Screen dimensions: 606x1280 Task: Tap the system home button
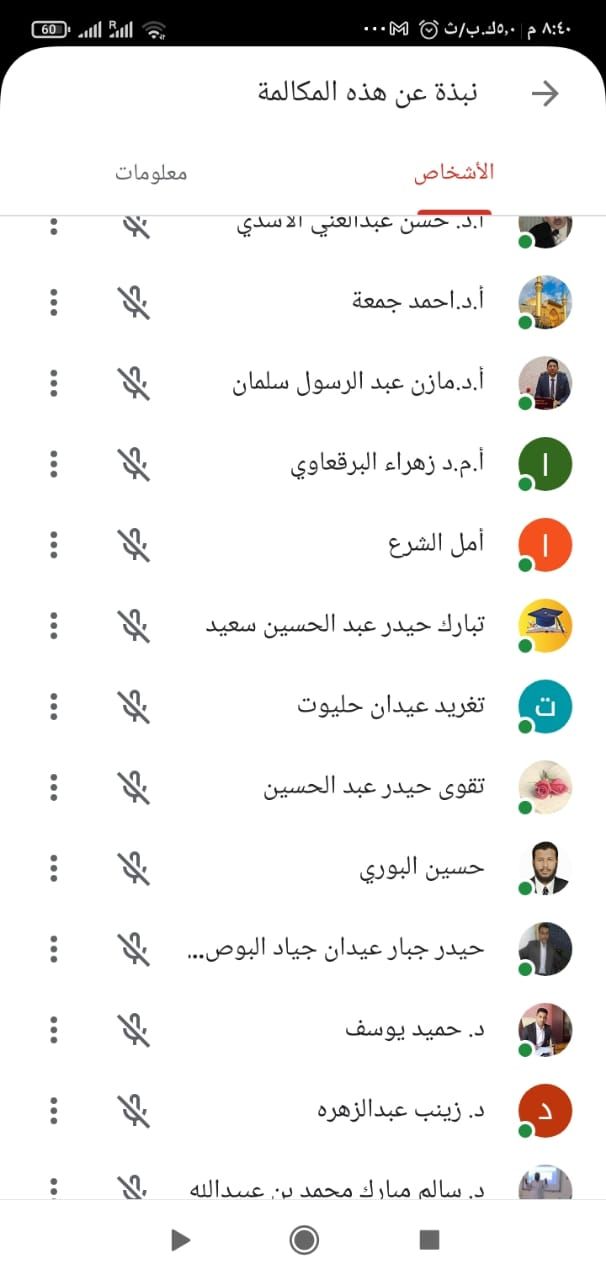click(304, 1240)
